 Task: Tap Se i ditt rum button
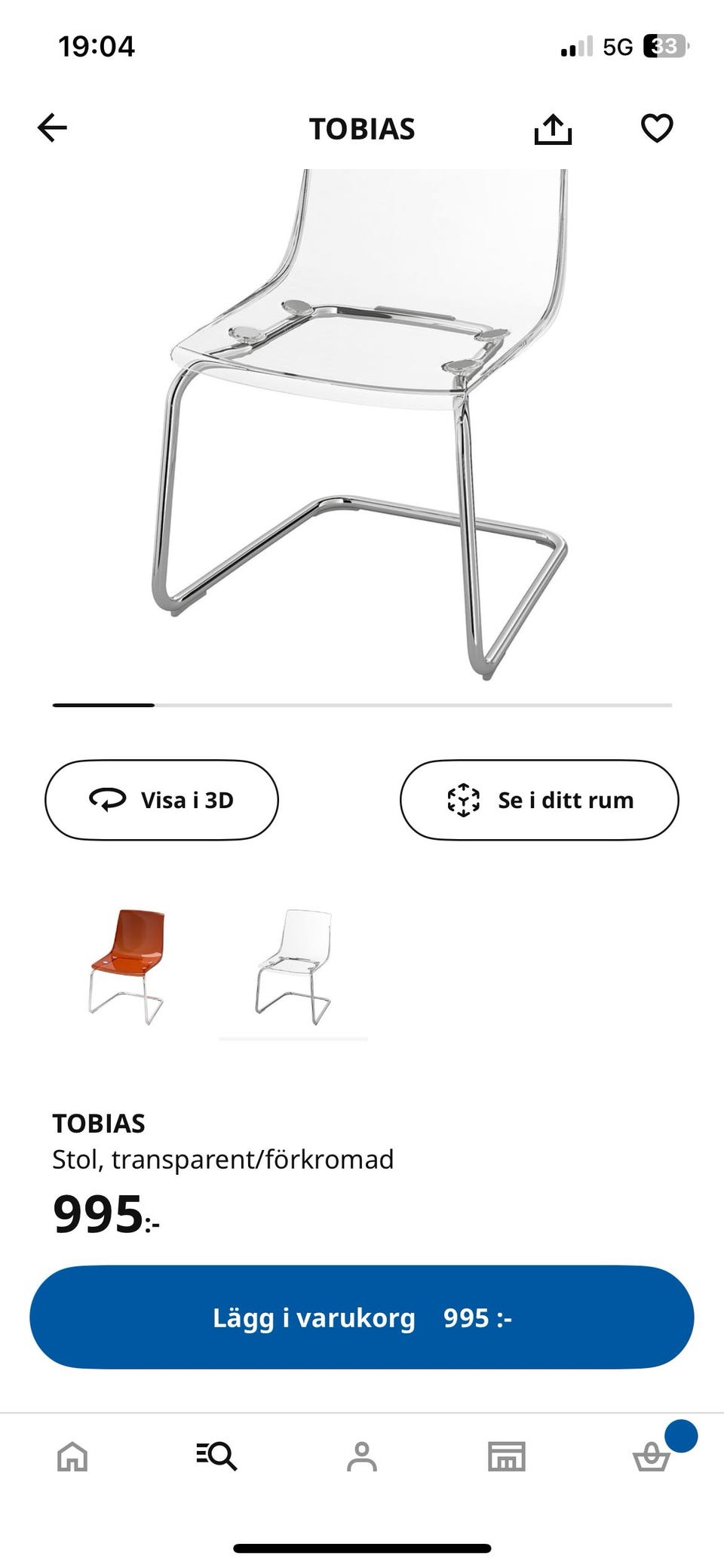coord(538,800)
